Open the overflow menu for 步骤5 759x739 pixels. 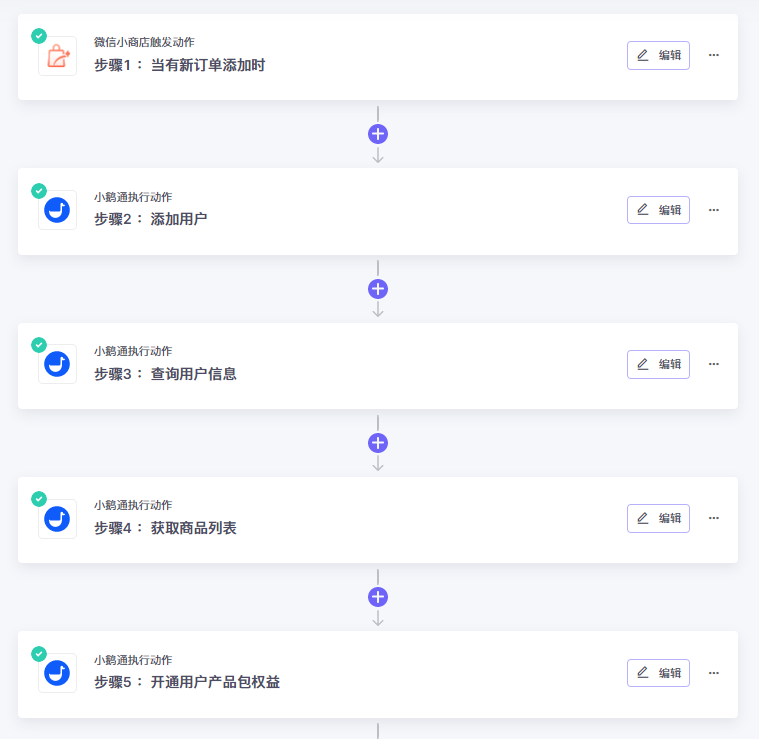(x=713, y=673)
